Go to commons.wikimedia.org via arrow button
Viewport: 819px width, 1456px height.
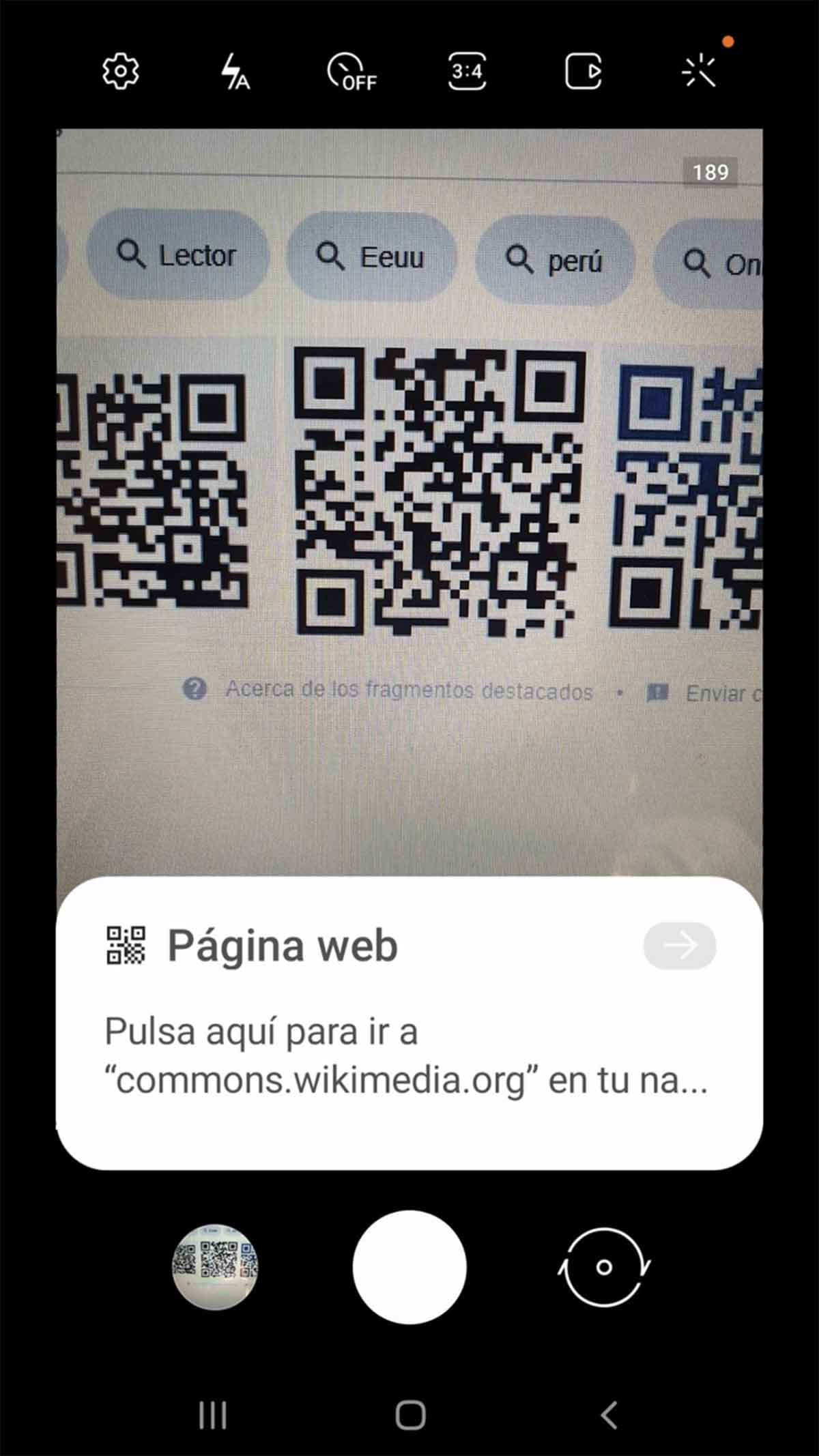pyautogui.click(x=680, y=946)
